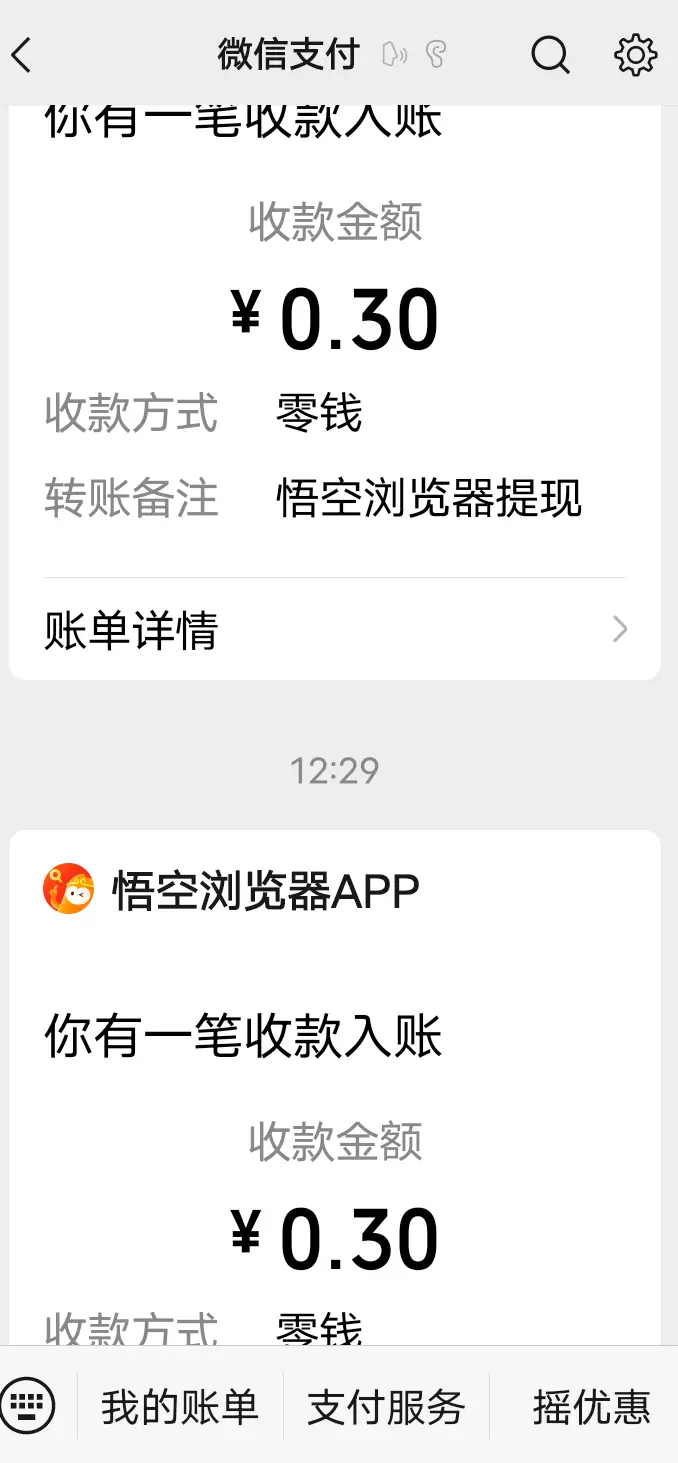Go back using the top-left arrow
The width and height of the screenshot is (678, 1463).
(x=22, y=55)
